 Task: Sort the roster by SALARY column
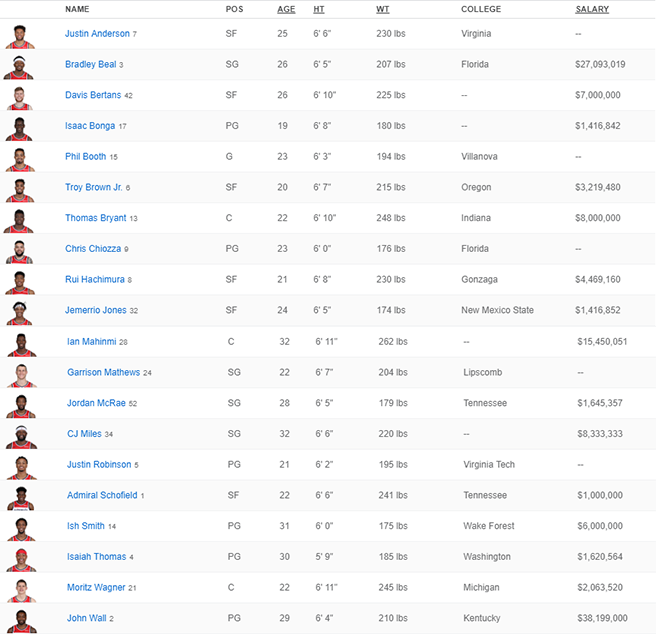click(x=592, y=9)
